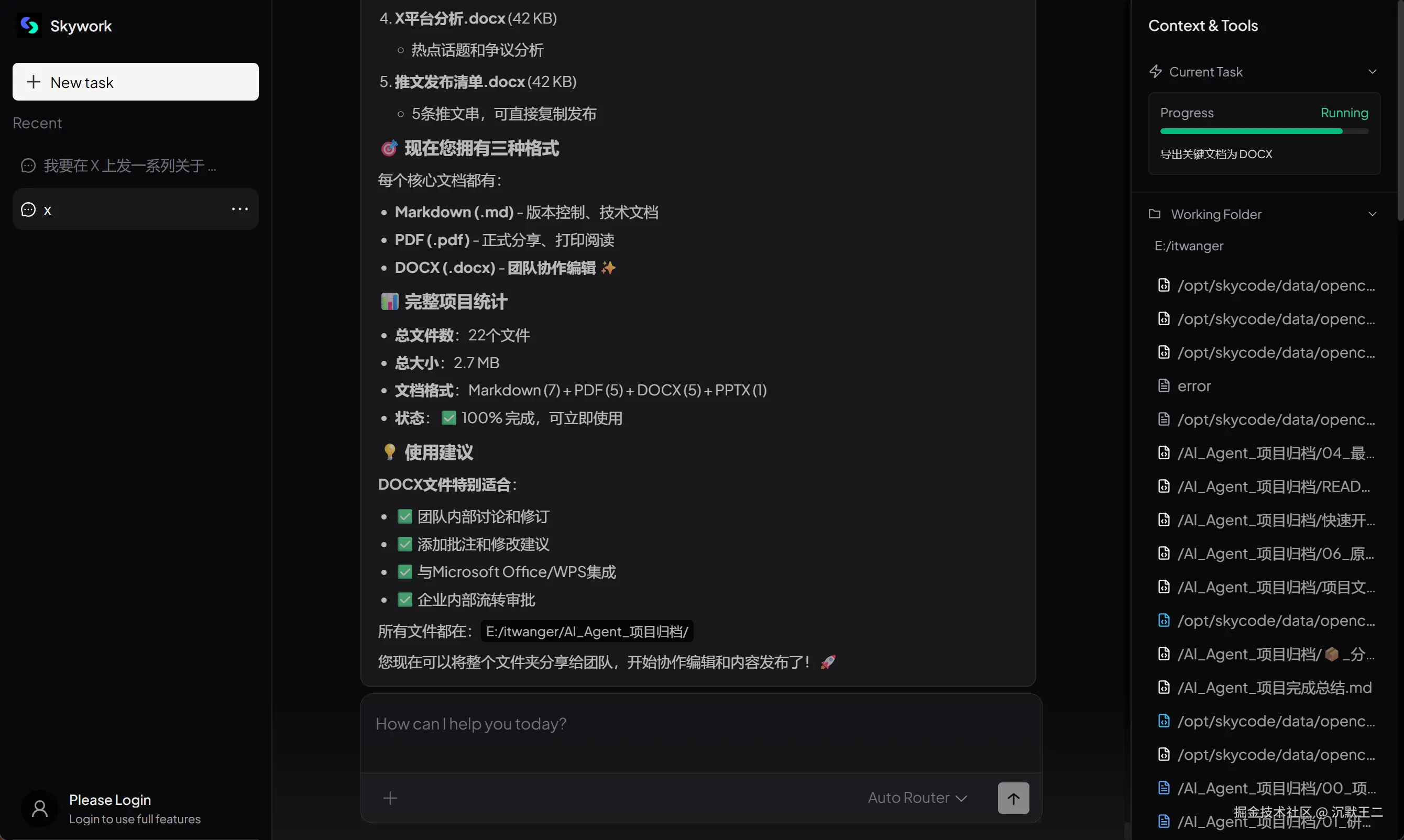Image resolution: width=1404 pixels, height=840 pixels.
Task: Open three-dot options for task x
Action: click(x=239, y=209)
